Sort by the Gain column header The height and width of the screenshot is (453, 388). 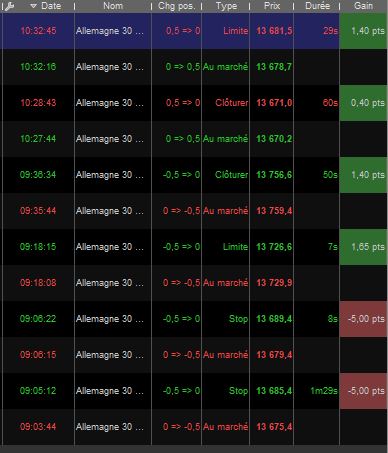[363, 6]
